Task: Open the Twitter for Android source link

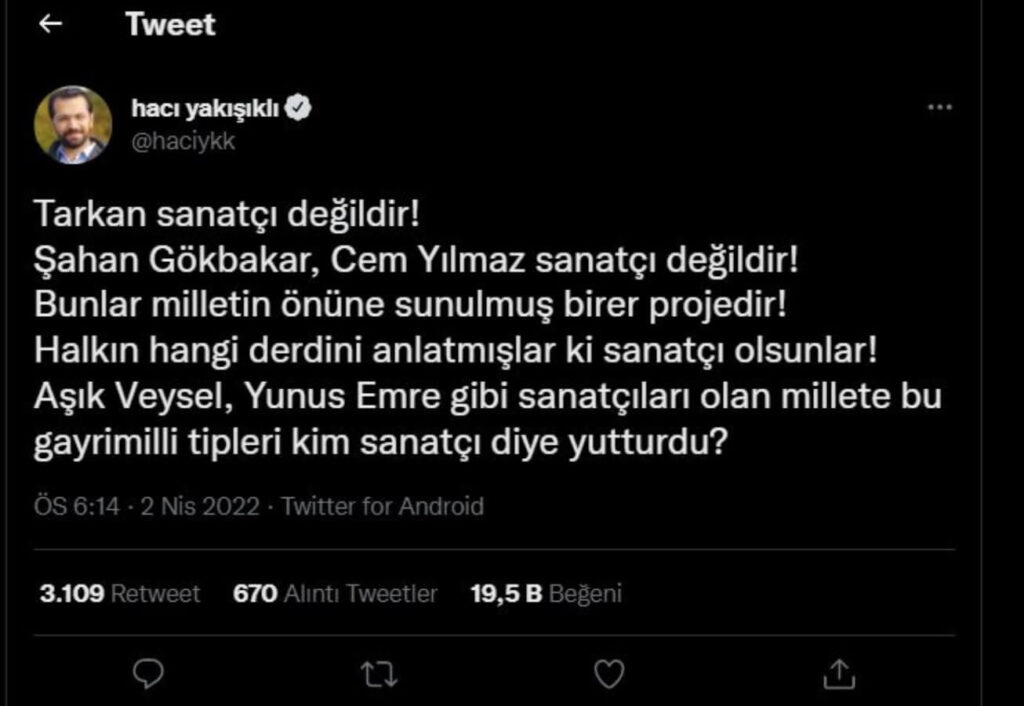Action: point(382,506)
